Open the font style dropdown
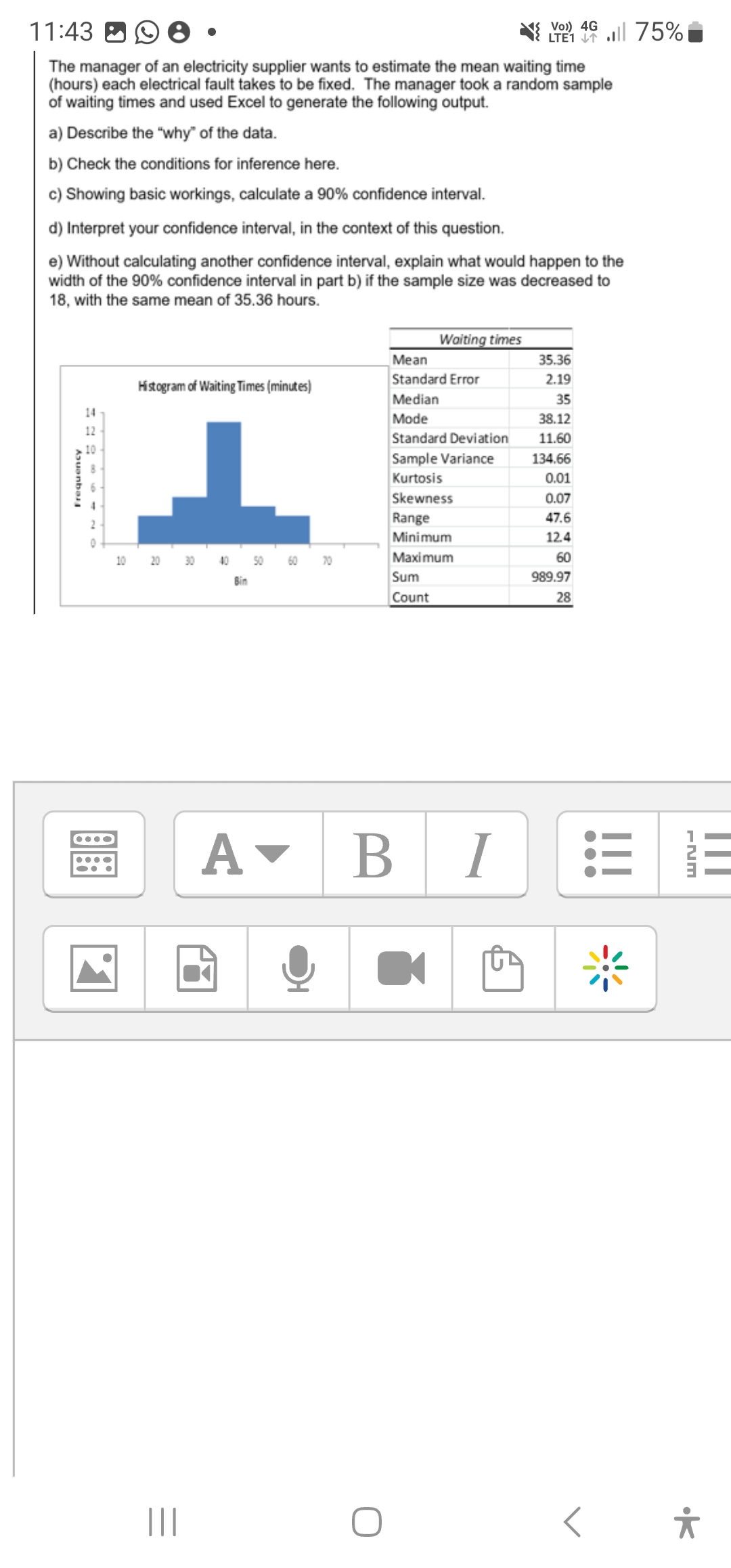 [248, 854]
